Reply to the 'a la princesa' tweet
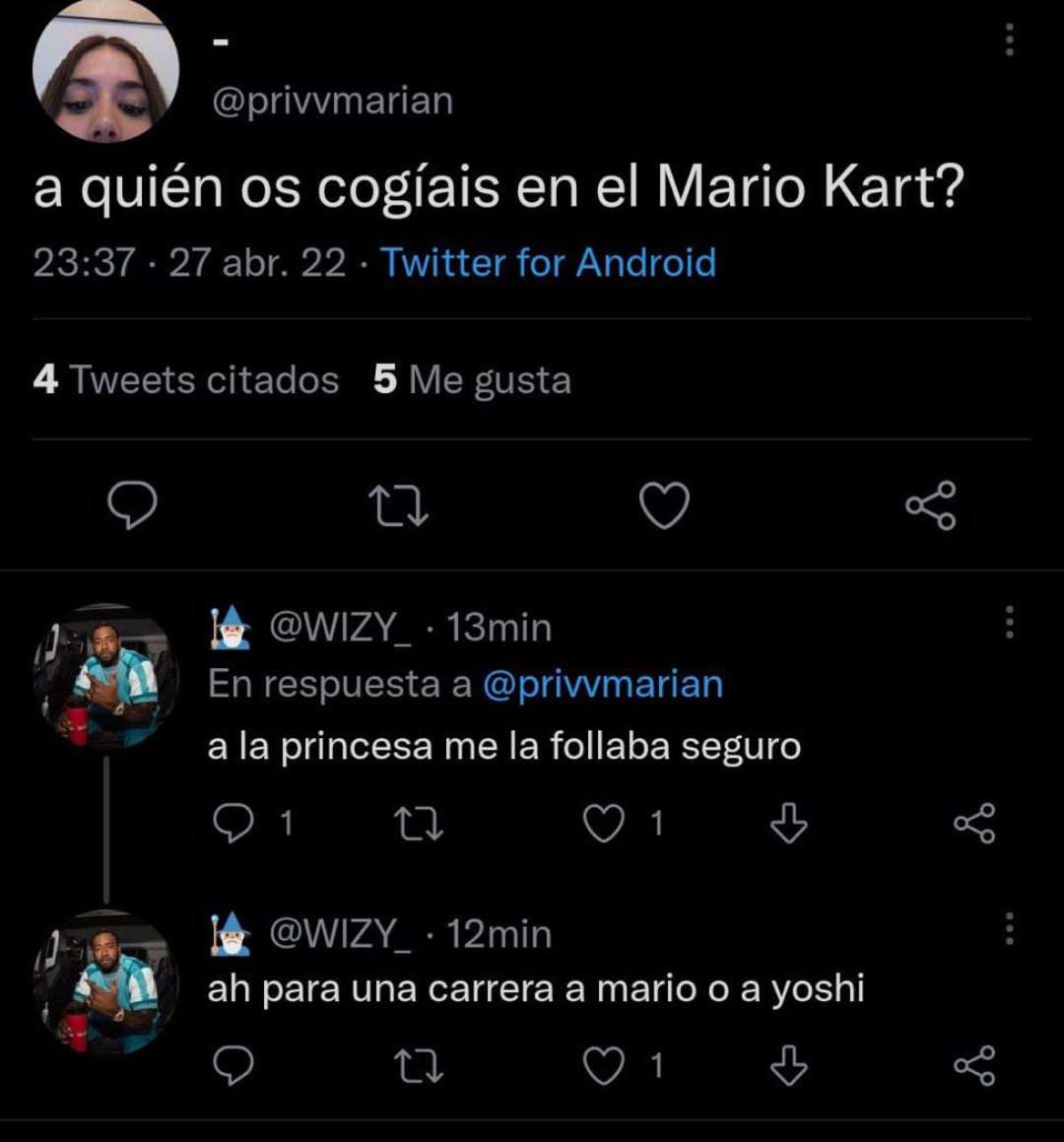 click(233, 824)
